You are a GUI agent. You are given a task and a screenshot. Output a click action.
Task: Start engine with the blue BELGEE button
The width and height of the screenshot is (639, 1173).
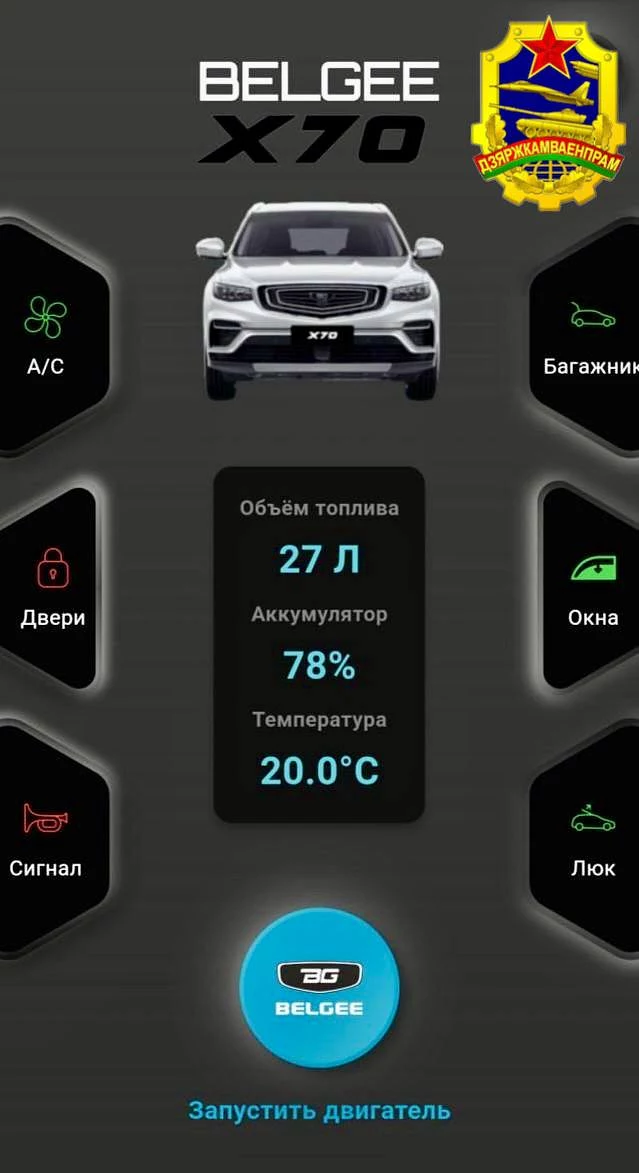click(319, 988)
